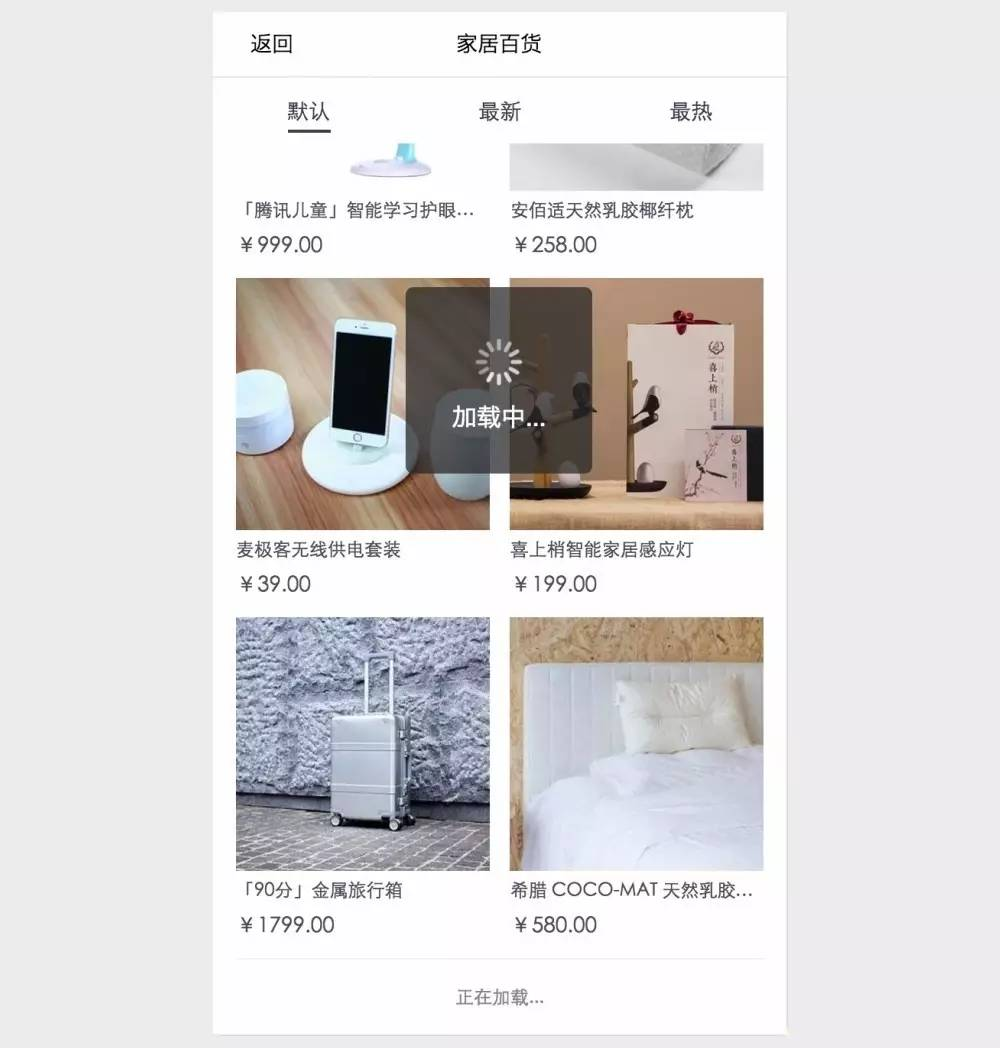Select the 默认 sort tab
Image resolution: width=1000 pixels, height=1048 pixels.
(309, 112)
